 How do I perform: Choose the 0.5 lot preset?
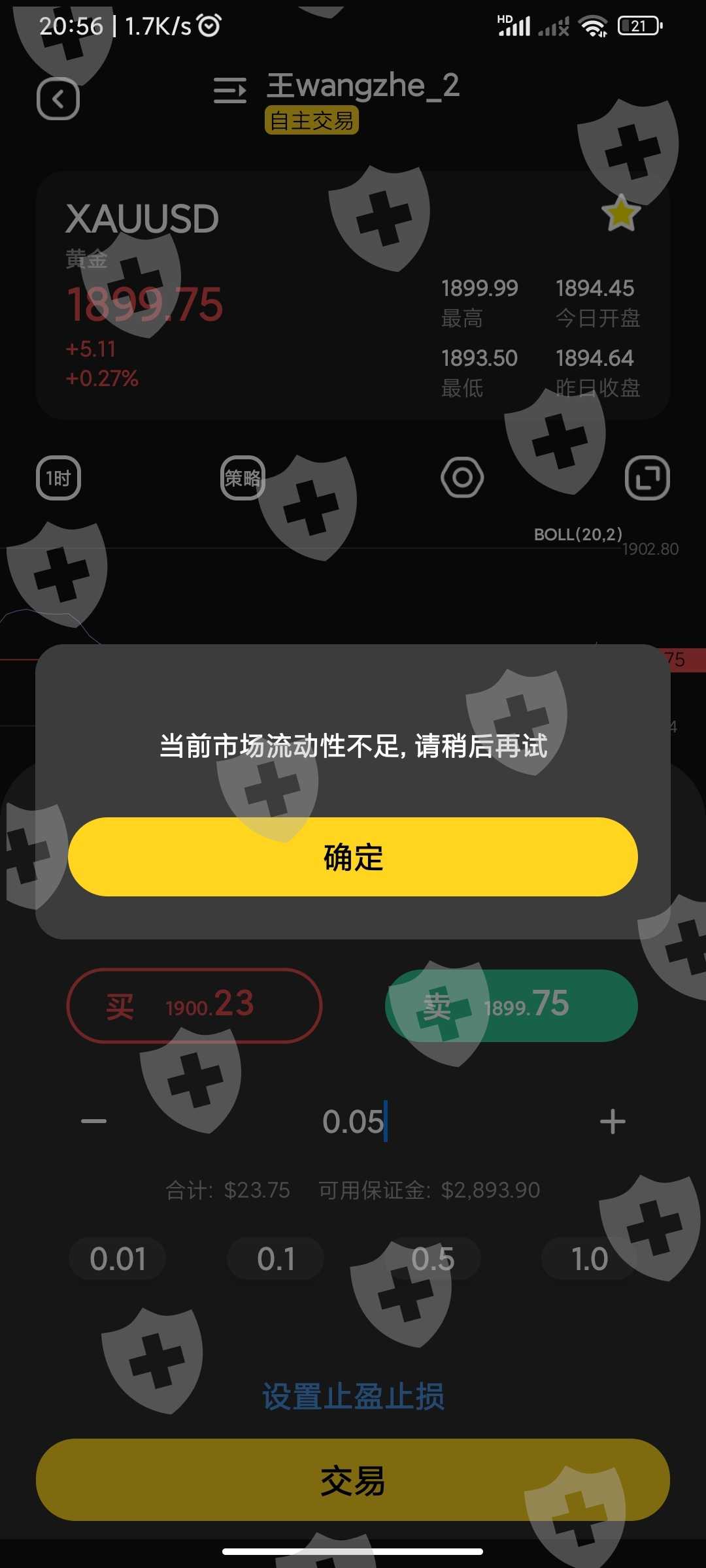tap(432, 1258)
